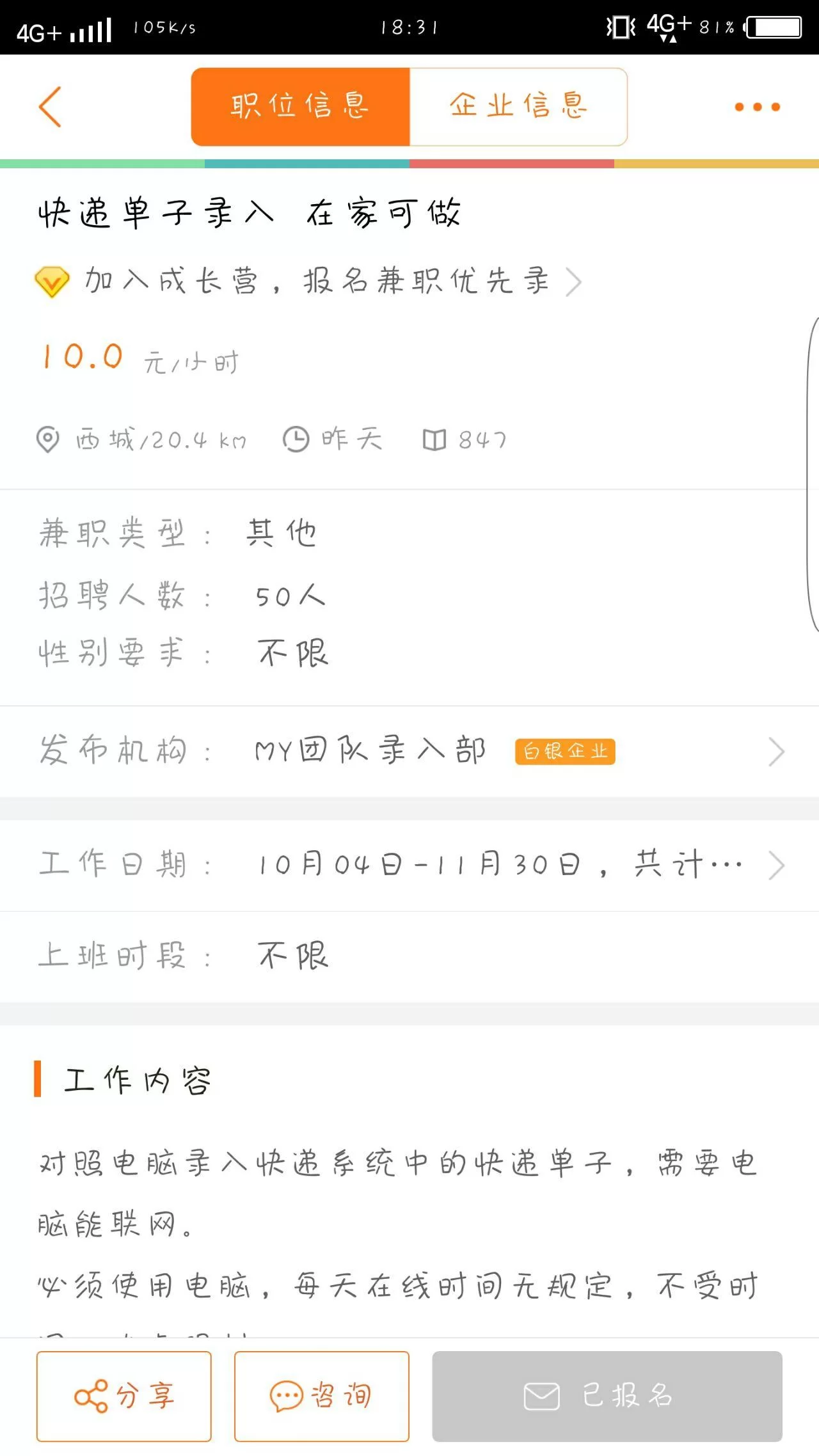Open publisher MY团队录入部 details
Viewport: 819px width, 1456px height.
[409, 751]
